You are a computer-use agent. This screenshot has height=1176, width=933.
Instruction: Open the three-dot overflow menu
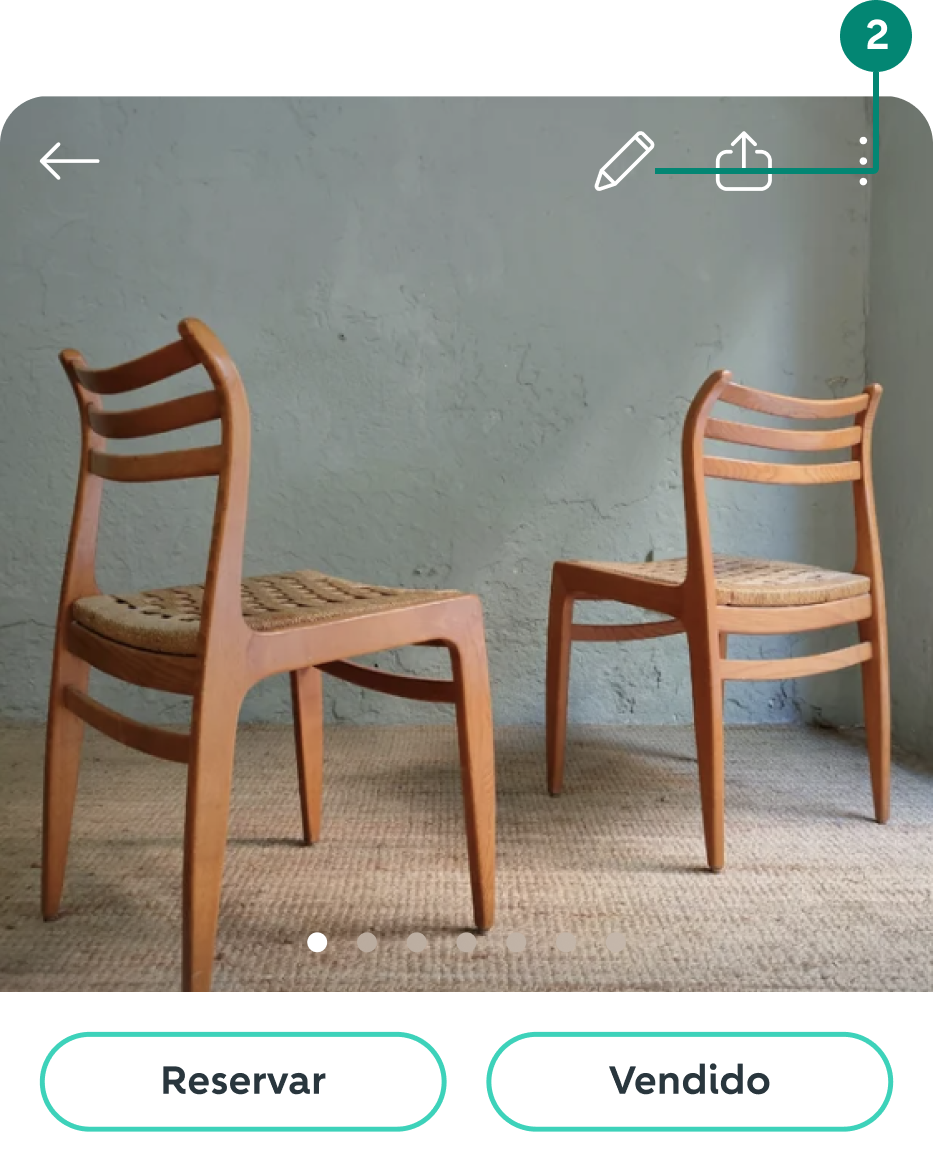point(863,161)
